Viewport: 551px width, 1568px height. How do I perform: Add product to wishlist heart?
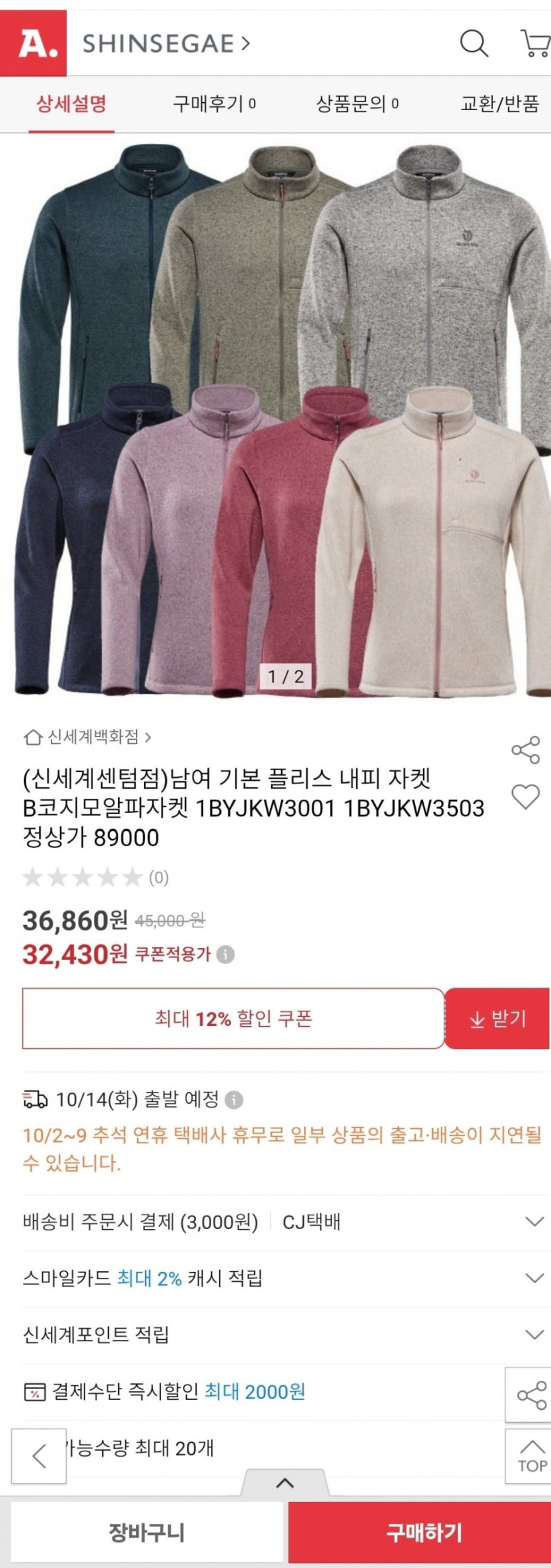(x=525, y=797)
